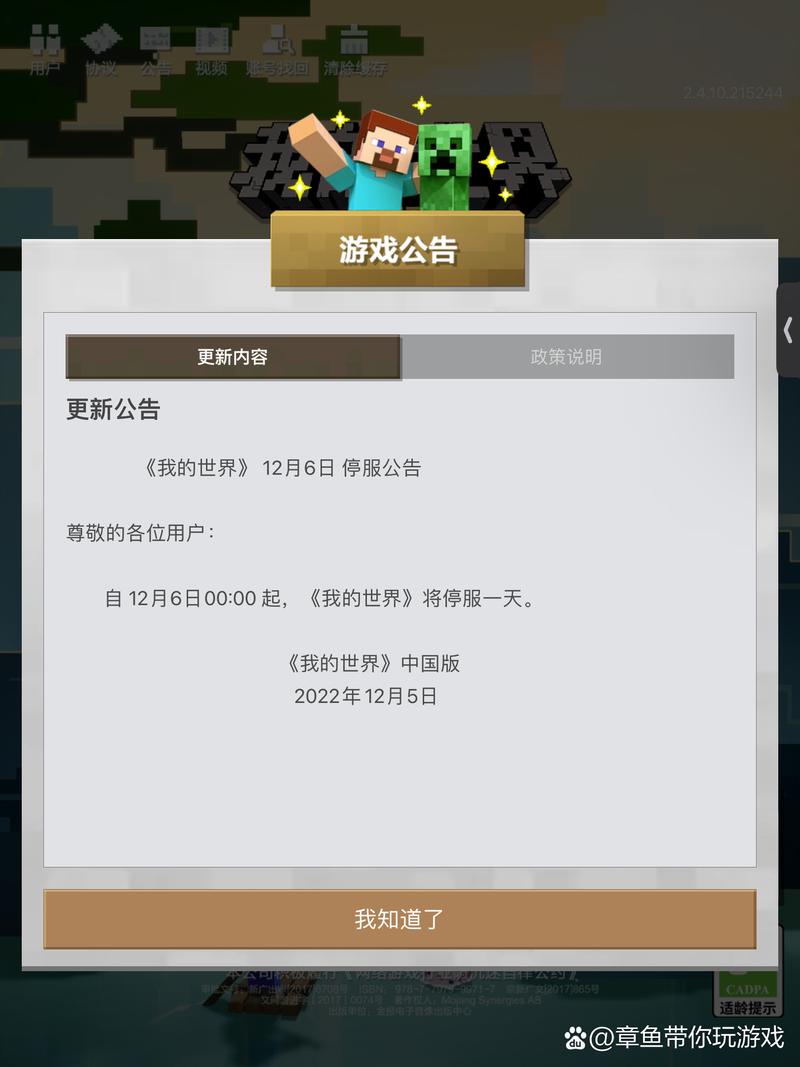Open the 用户 icon in the top toolbar
The image size is (800, 1067).
44,50
